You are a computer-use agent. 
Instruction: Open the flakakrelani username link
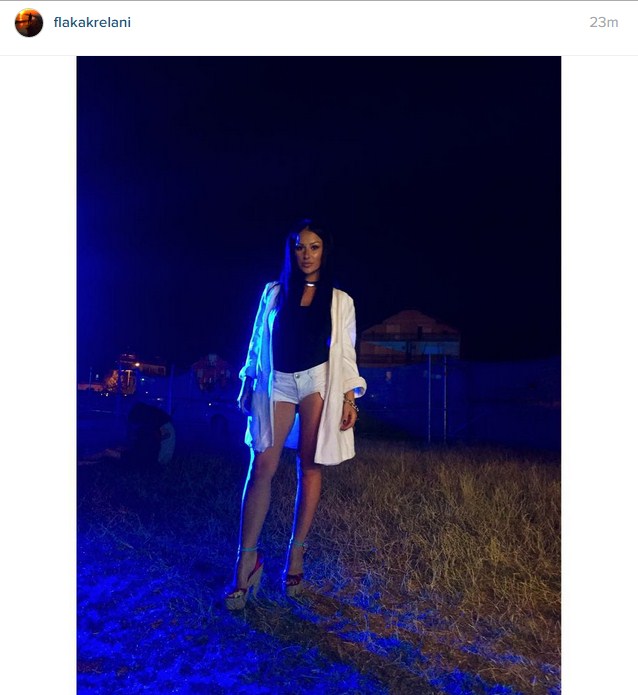(x=92, y=22)
